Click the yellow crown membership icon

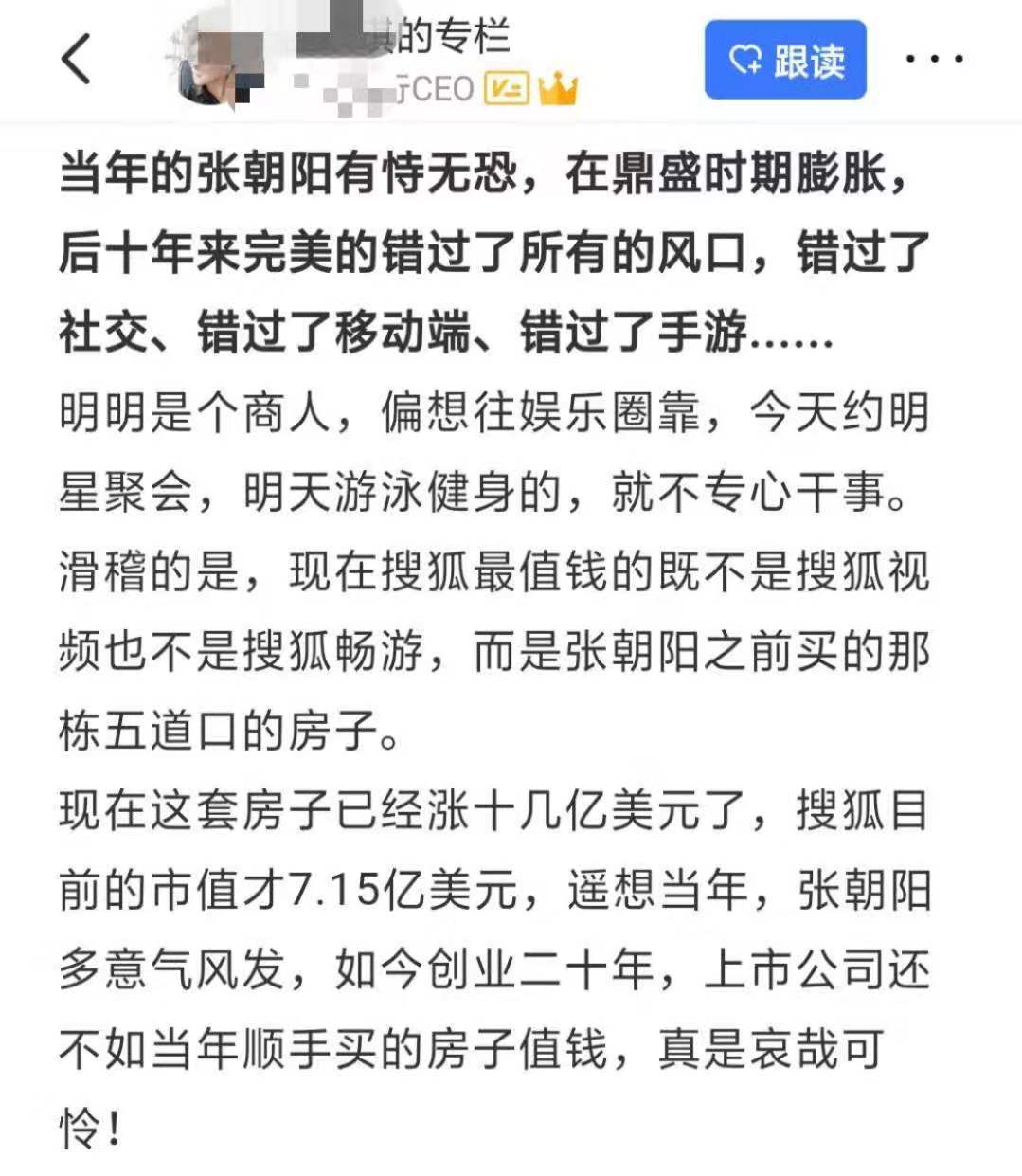(x=557, y=87)
